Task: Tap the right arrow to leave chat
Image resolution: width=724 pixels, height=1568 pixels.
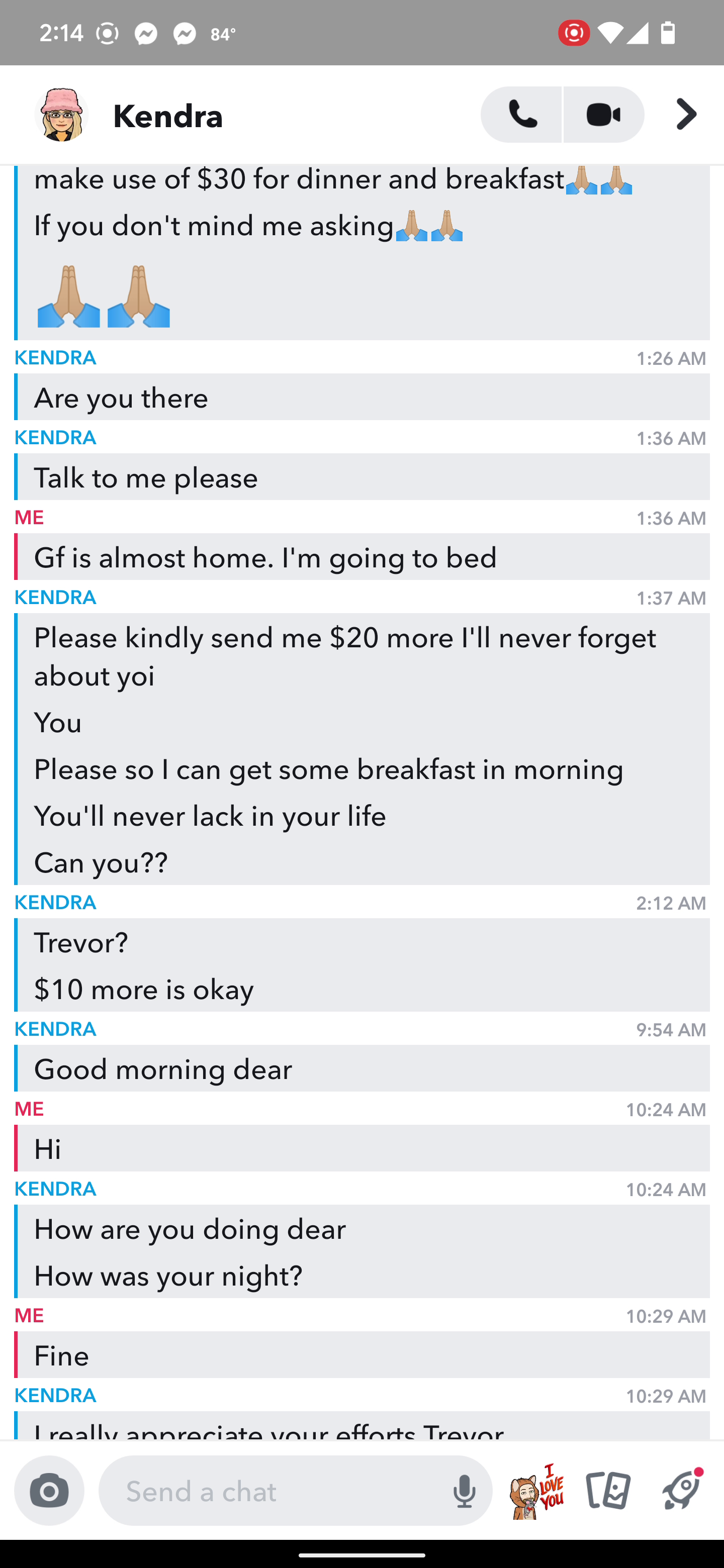Action: 686,115
